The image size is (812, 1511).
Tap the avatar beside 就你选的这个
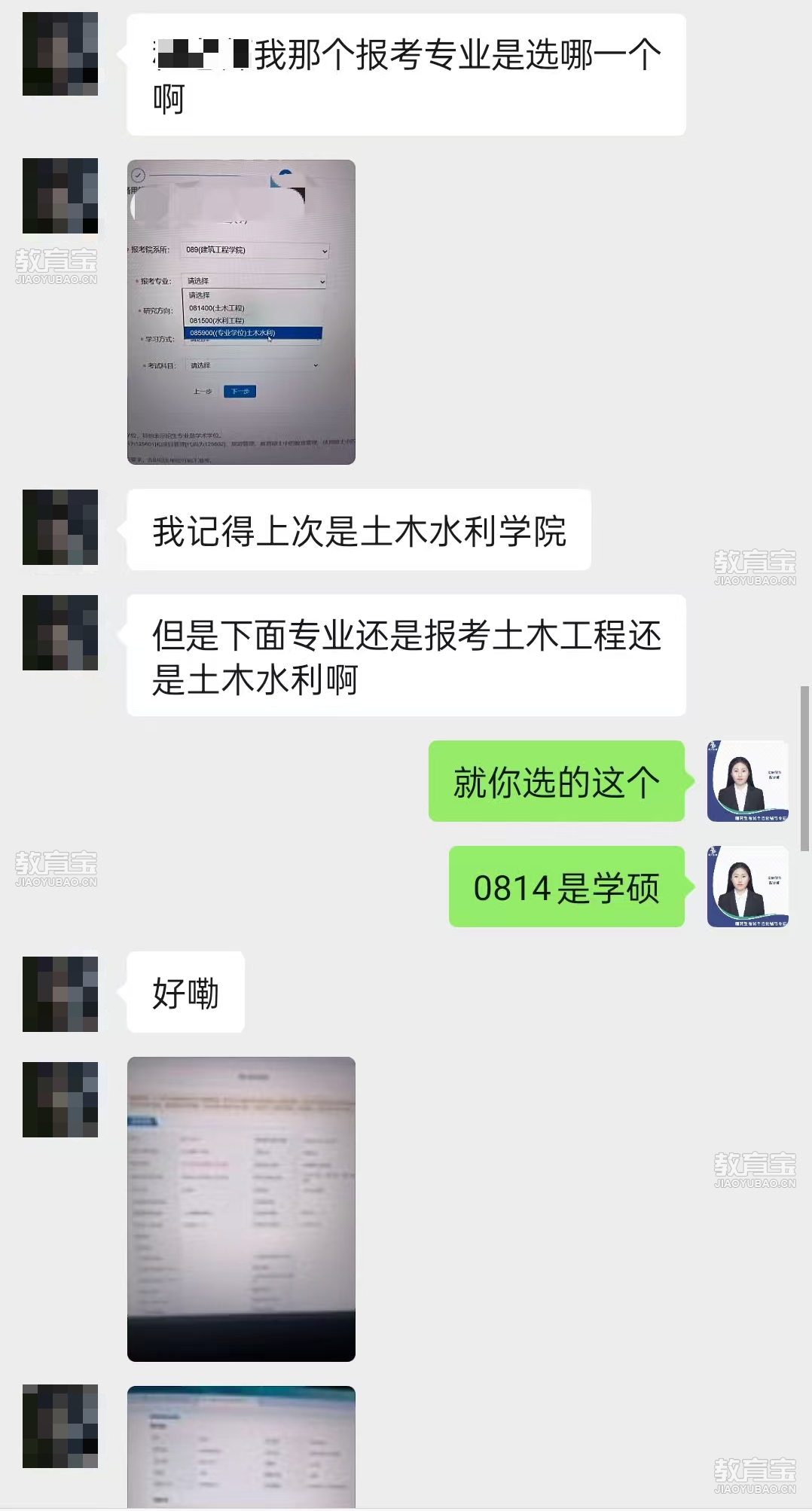[747, 781]
